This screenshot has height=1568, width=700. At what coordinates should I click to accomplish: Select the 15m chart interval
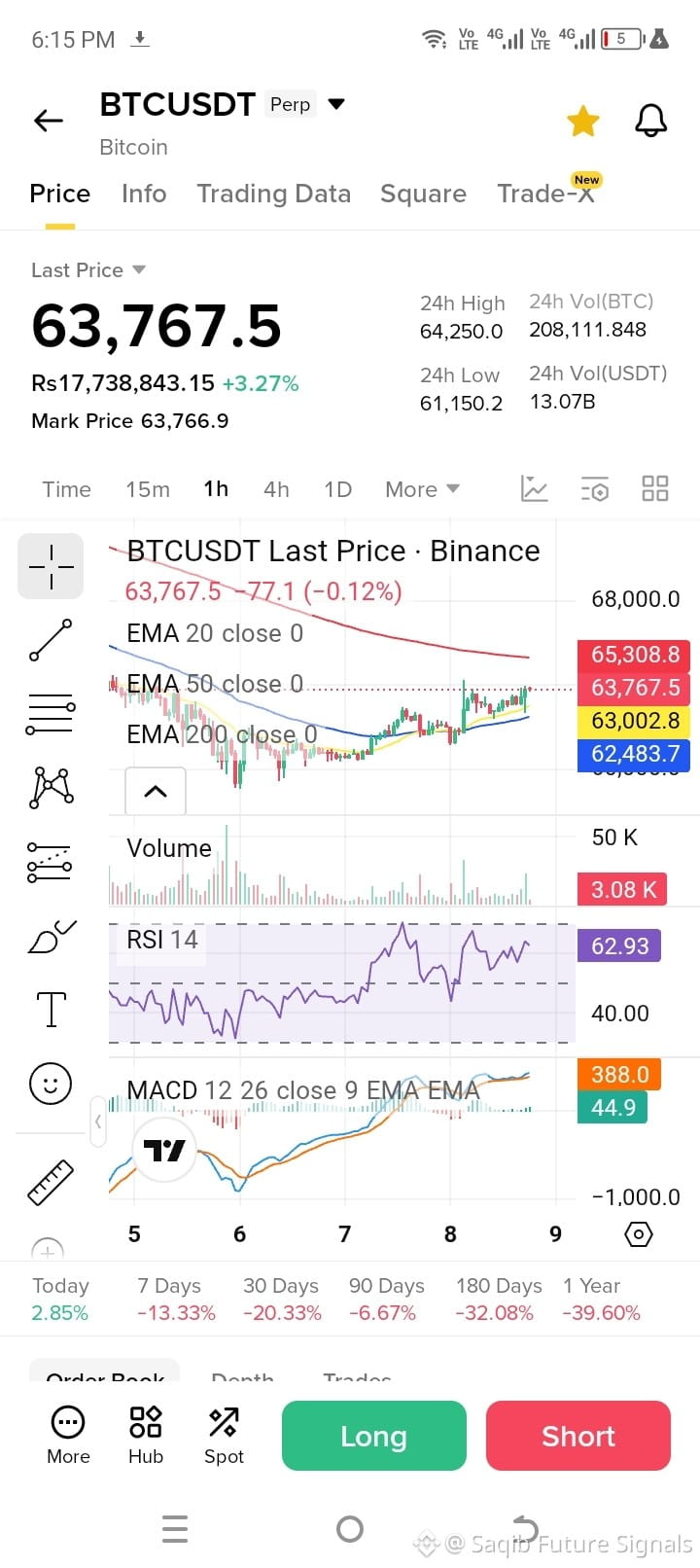click(148, 489)
